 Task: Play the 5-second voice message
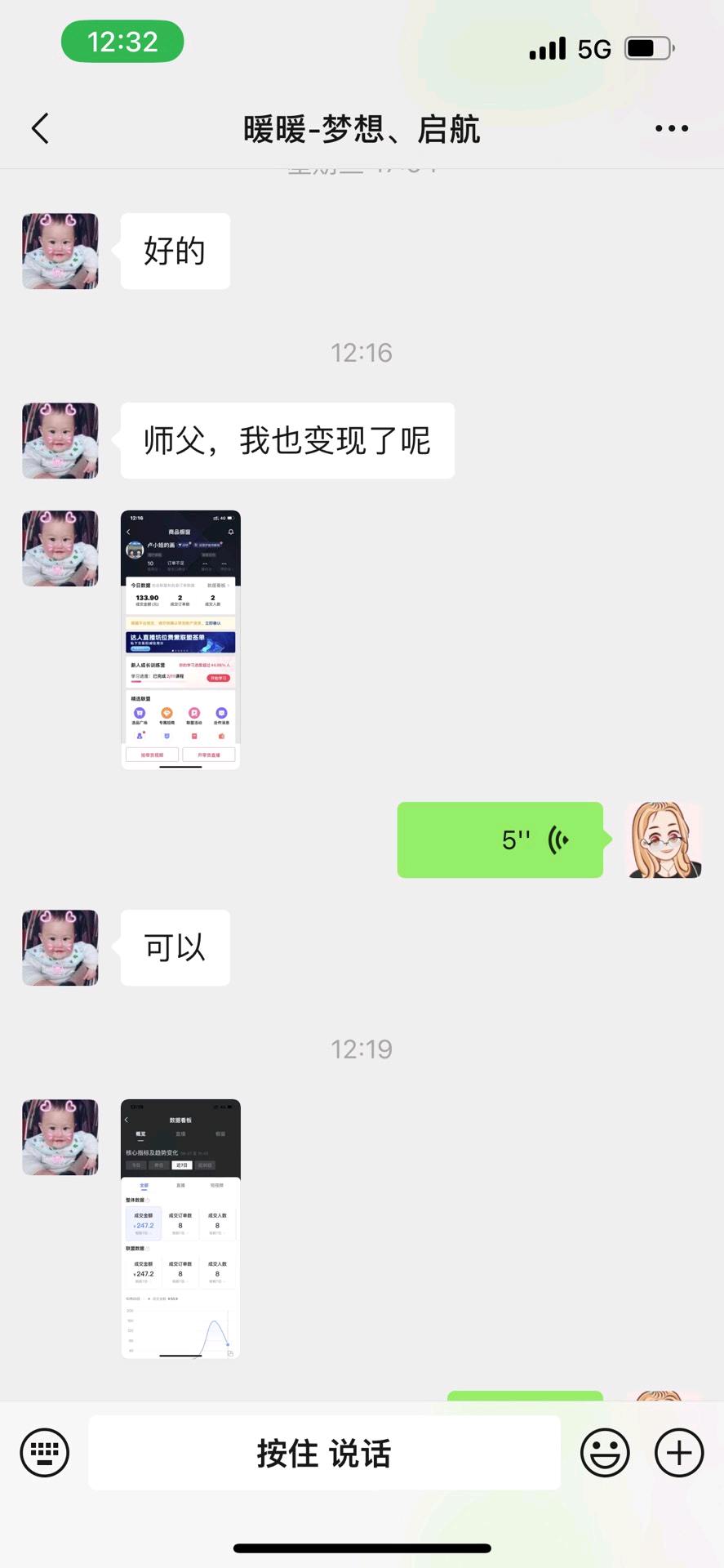click(500, 840)
